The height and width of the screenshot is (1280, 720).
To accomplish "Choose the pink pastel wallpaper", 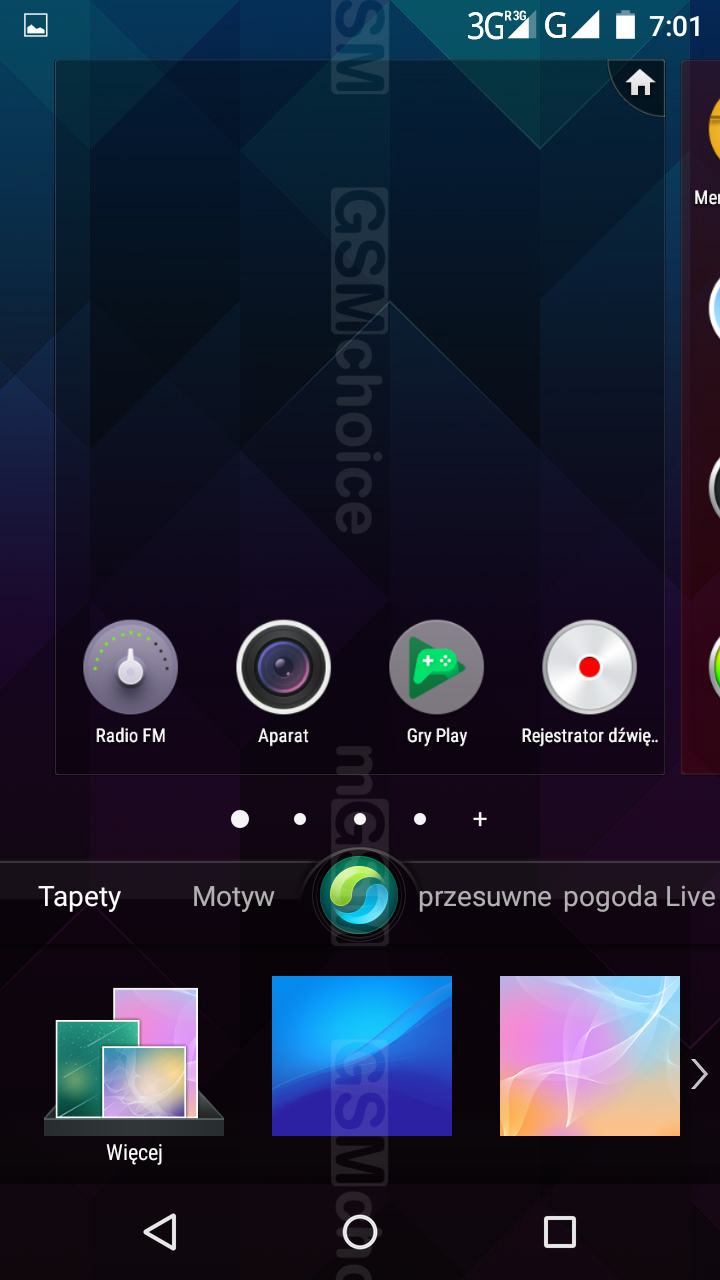I will 590,1056.
